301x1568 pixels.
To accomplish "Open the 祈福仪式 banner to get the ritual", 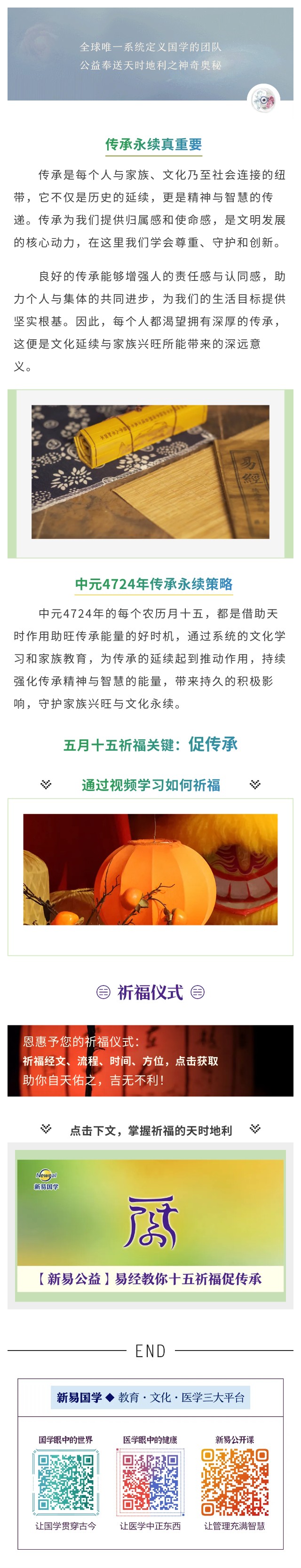I will tap(150, 1061).
